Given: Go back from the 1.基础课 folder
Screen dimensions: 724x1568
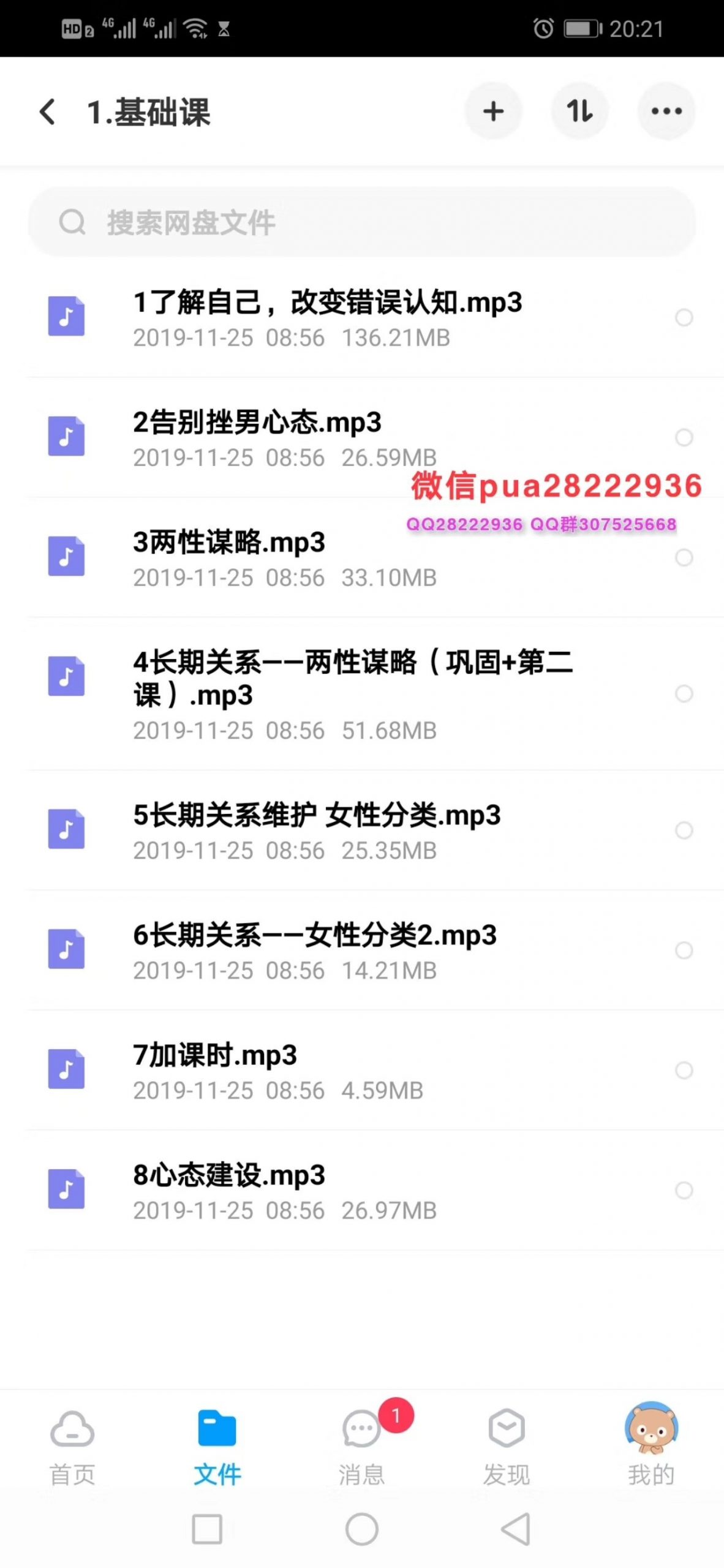Looking at the screenshot, I should pyautogui.click(x=48, y=112).
